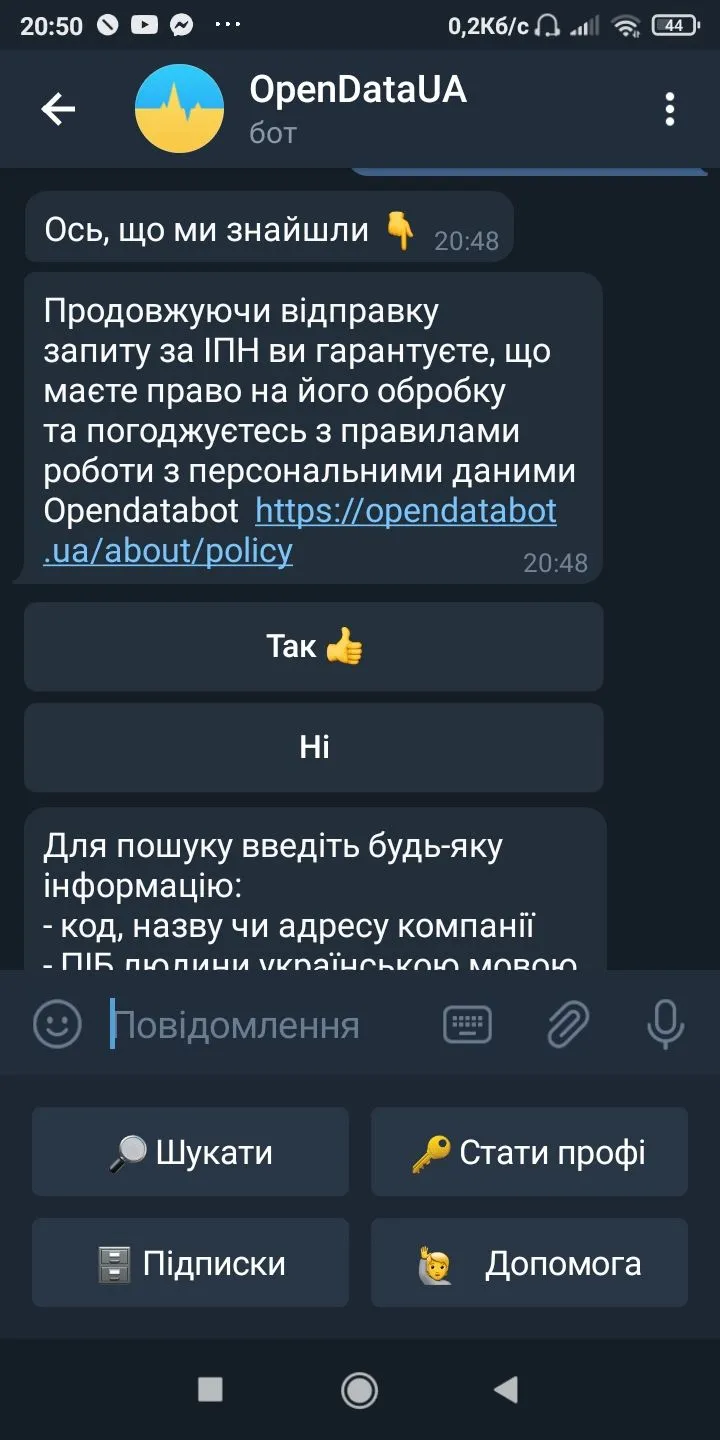Select the Шукати bot command
Screen dimensions: 720x1440
[x=190, y=1152]
